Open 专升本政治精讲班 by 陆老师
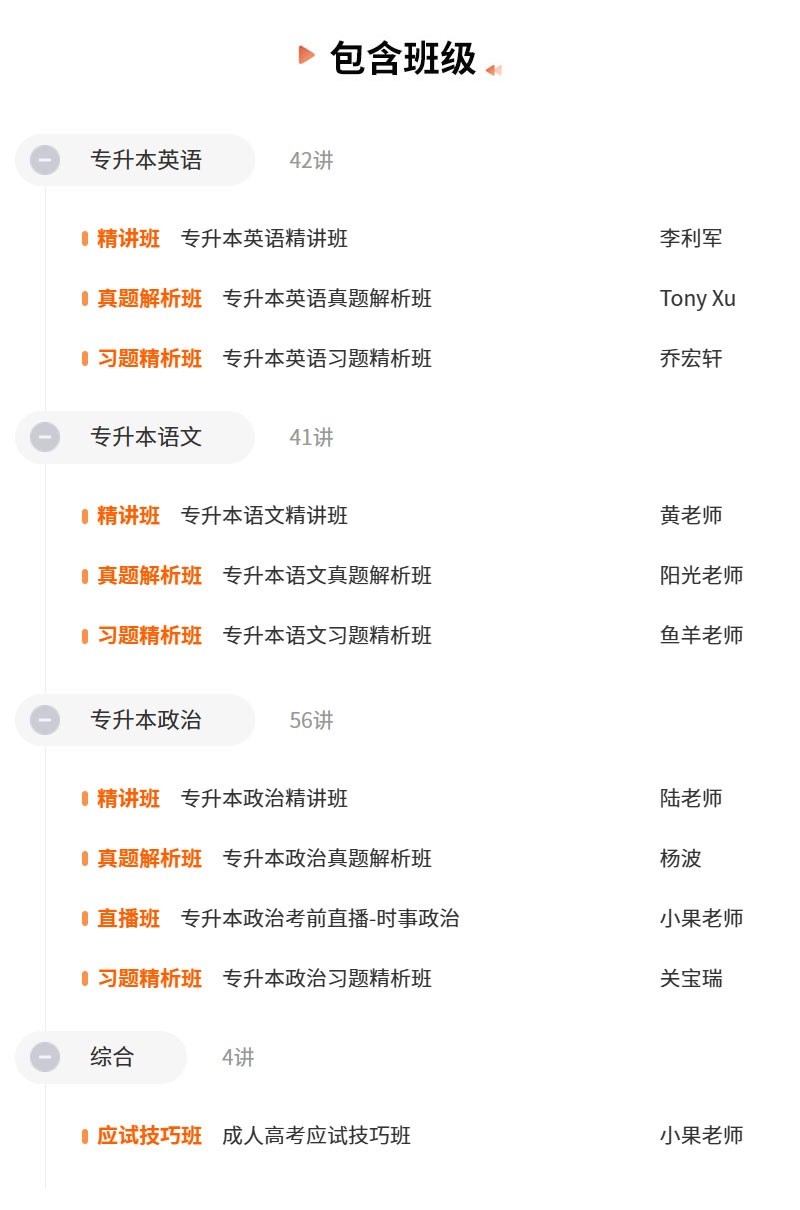This screenshot has height=1210, width=800. point(264,799)
